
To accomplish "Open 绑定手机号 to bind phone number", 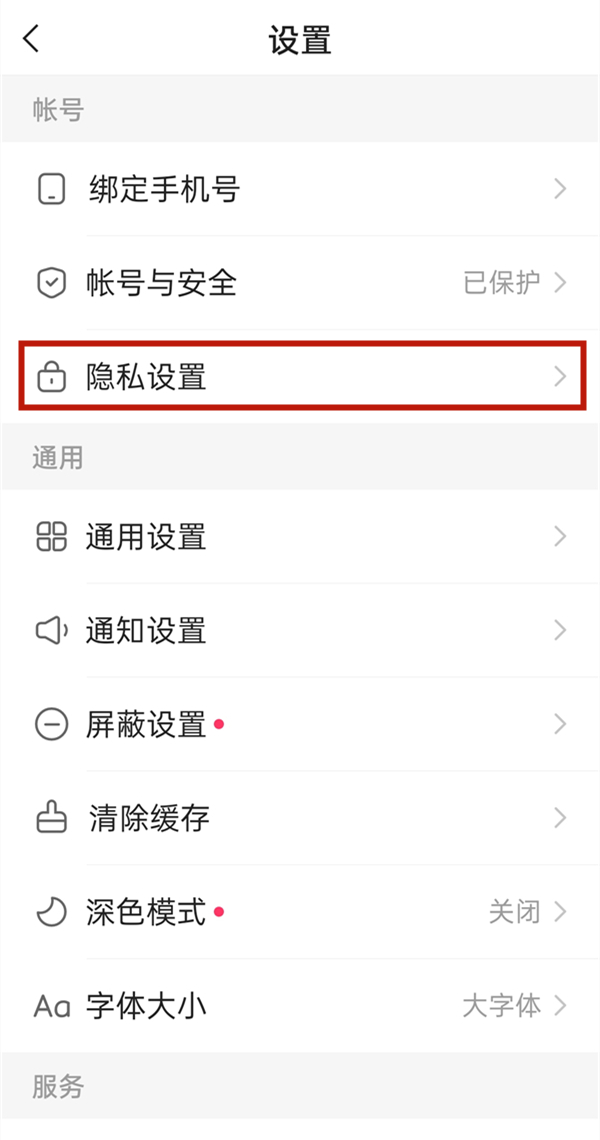I will [x=300, y=189].
